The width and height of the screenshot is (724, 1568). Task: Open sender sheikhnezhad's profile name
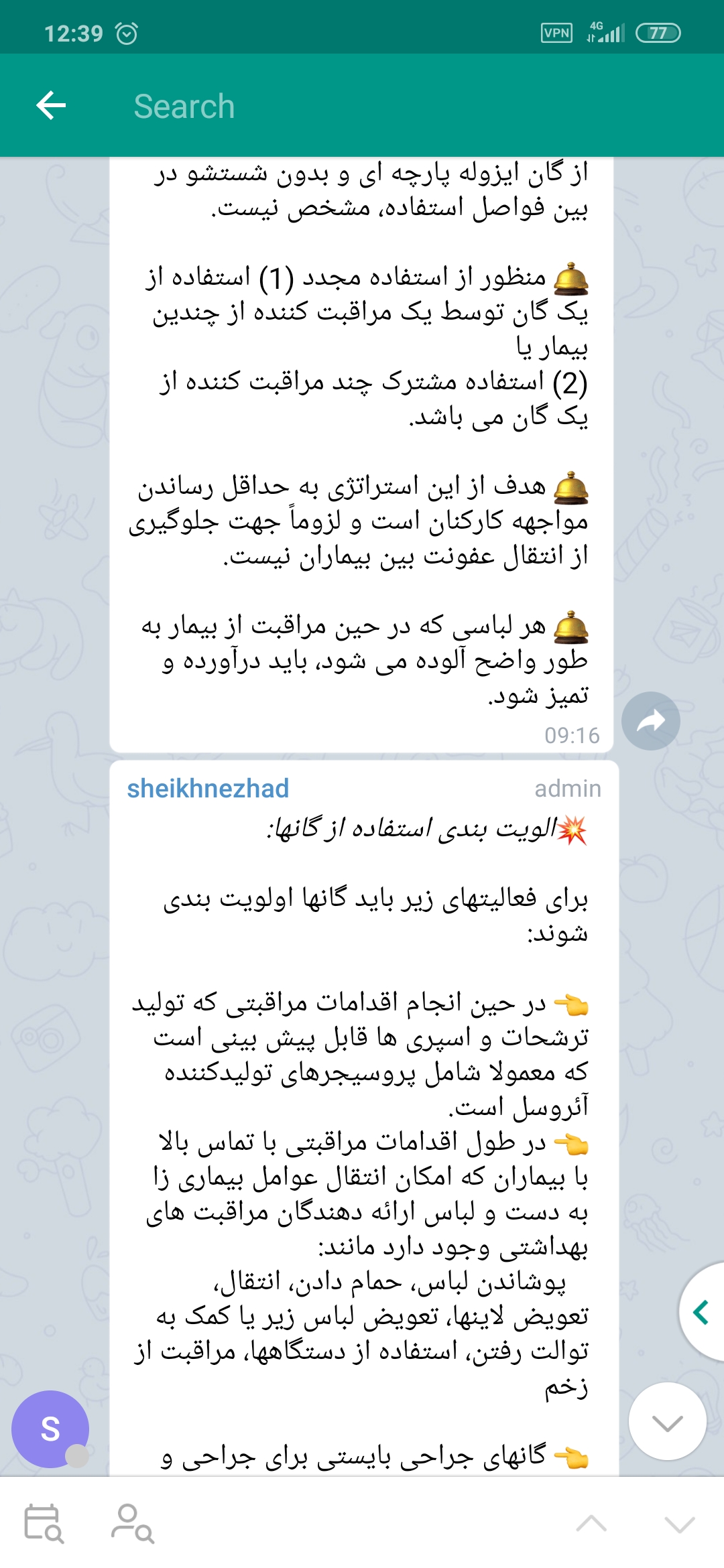208,789
